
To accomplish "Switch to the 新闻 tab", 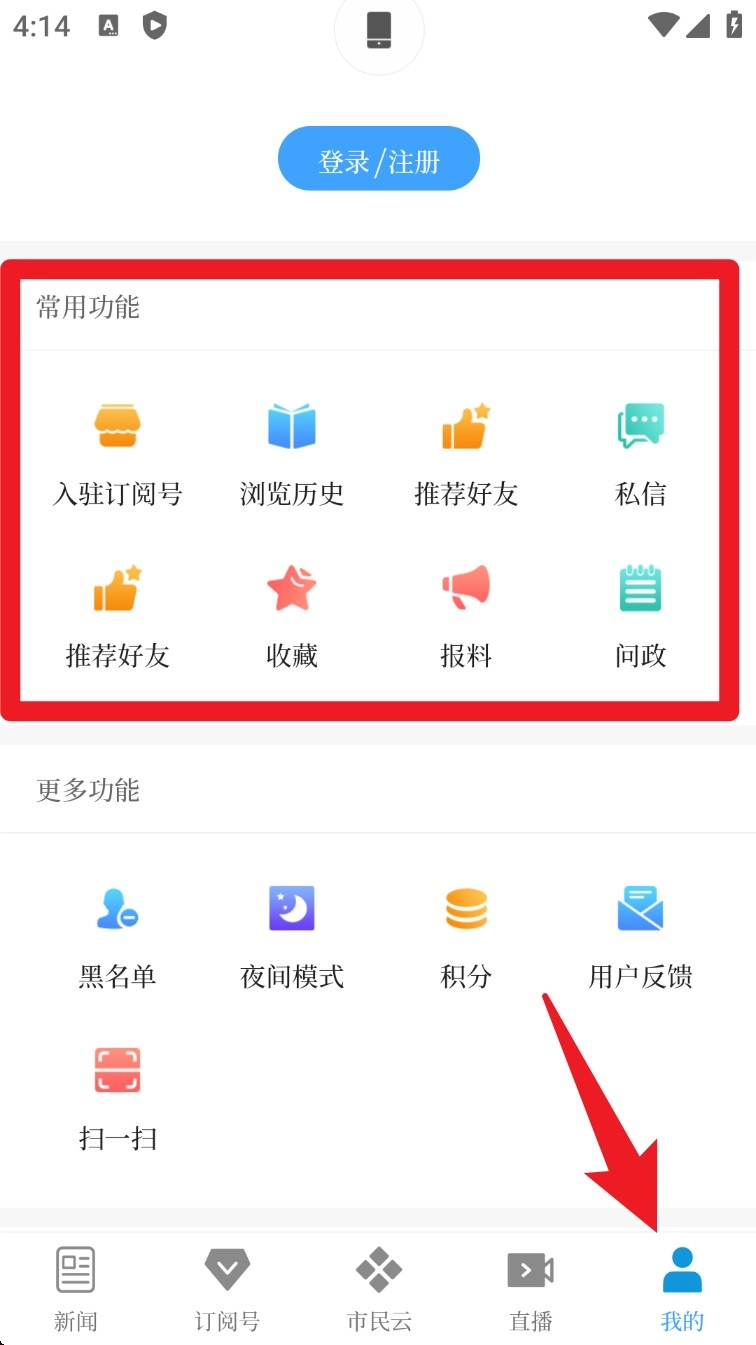I will [75, 1289].
